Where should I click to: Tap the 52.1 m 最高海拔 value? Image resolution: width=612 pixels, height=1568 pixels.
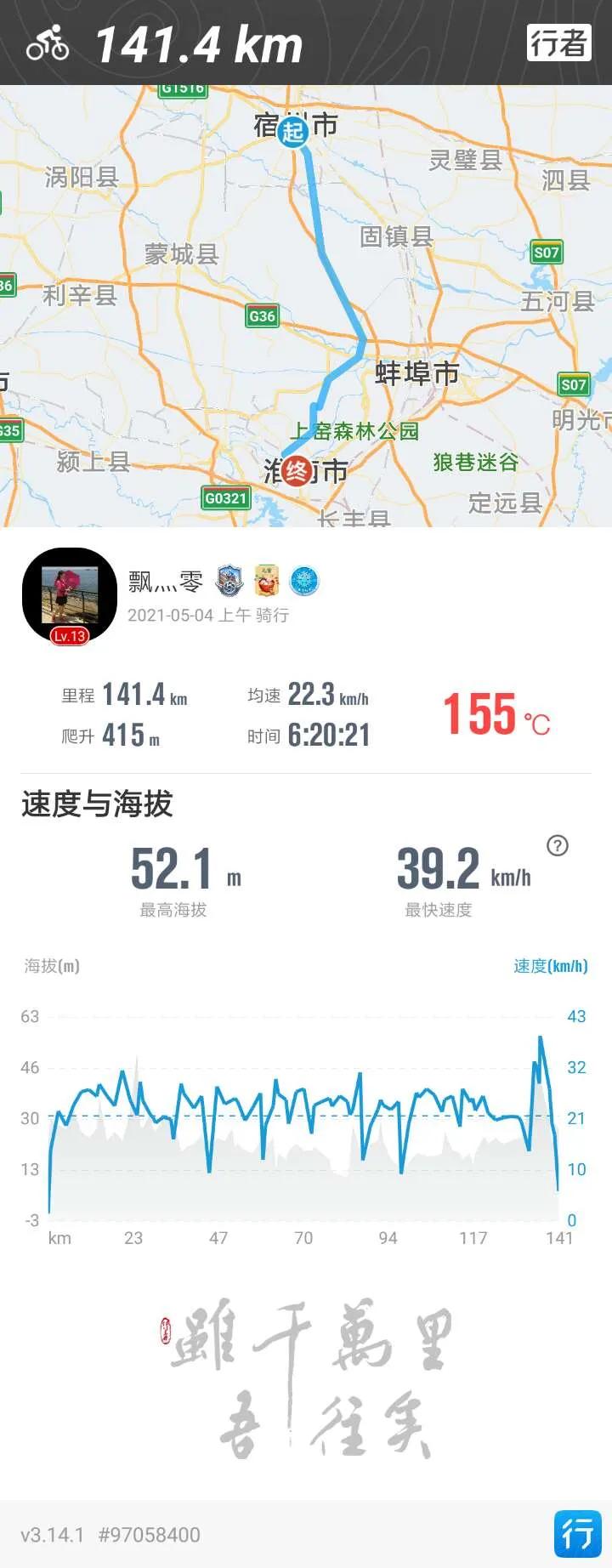[184, 869]
